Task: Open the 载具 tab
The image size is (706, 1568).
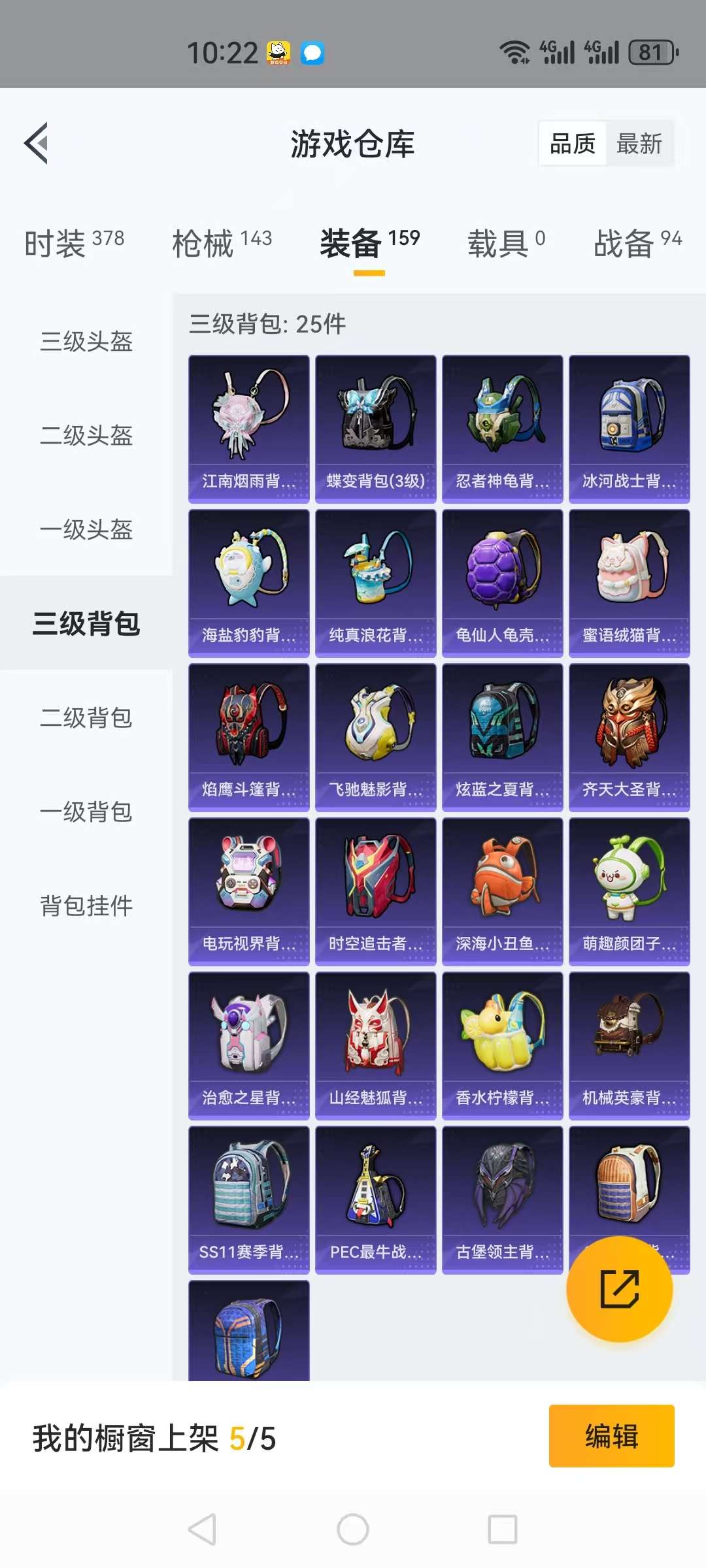Action: tap(506, 243)
